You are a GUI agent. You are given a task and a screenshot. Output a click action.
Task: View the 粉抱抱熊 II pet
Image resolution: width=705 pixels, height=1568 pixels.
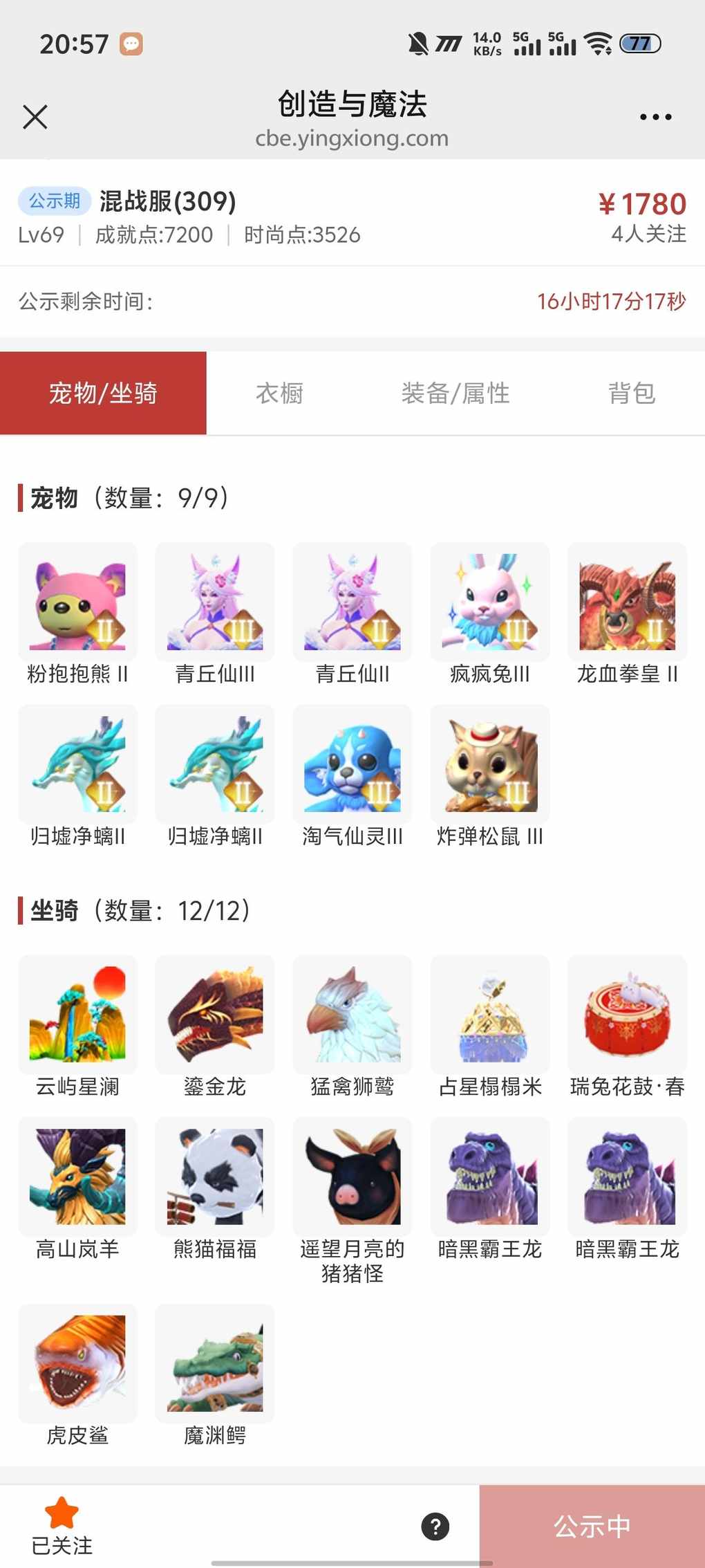pyautogui.click(x=77, y=602)
